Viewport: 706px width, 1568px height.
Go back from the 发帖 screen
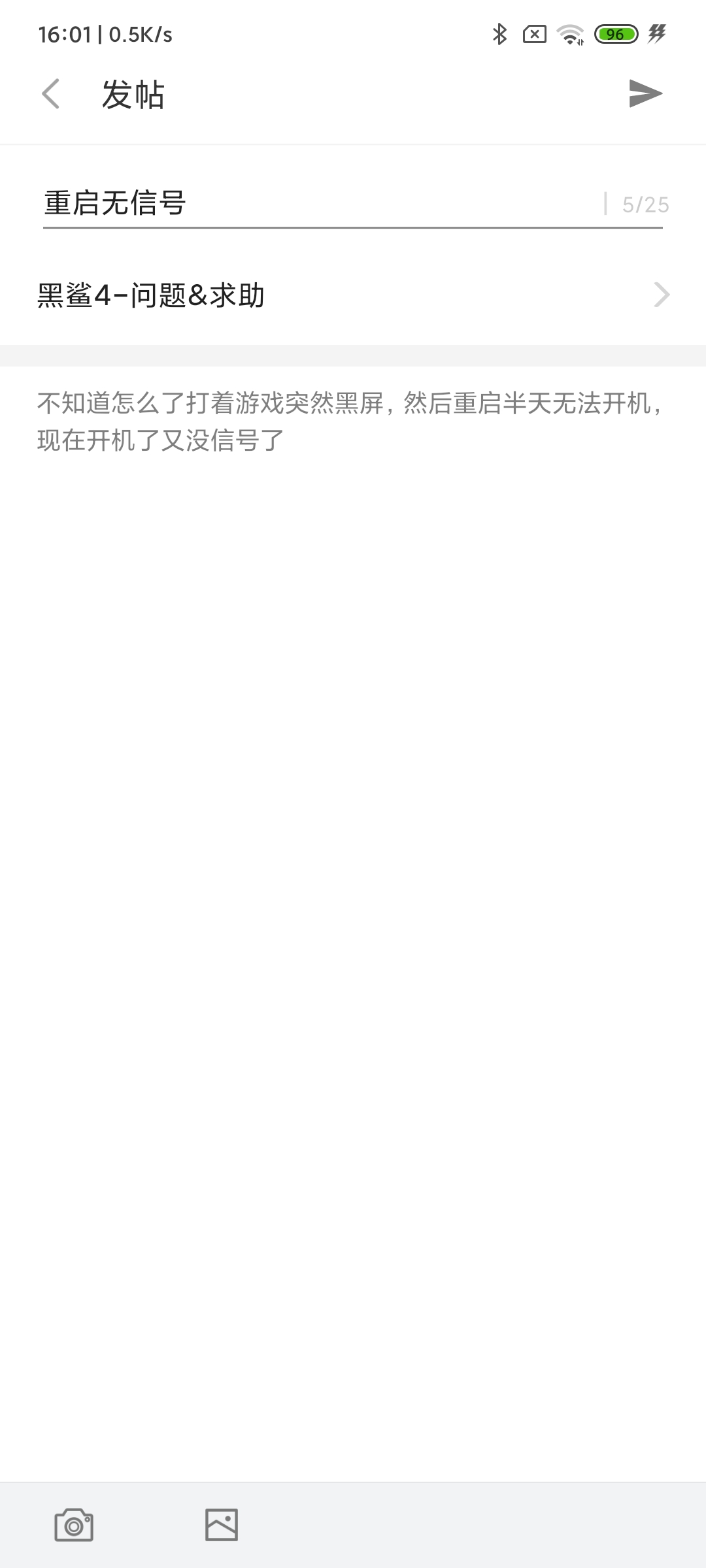coord(51,93)
